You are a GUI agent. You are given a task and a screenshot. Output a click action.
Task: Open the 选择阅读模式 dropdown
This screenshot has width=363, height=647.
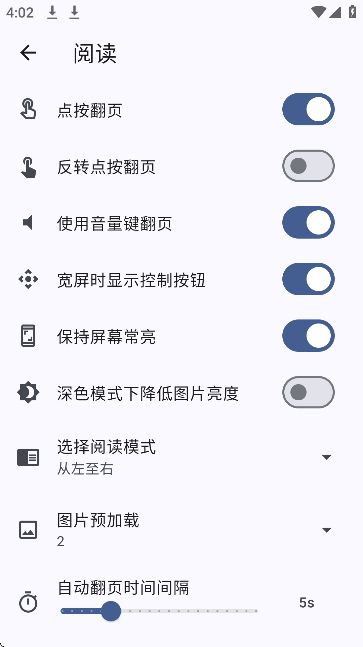pyautogui.click(x=182, y=457)
